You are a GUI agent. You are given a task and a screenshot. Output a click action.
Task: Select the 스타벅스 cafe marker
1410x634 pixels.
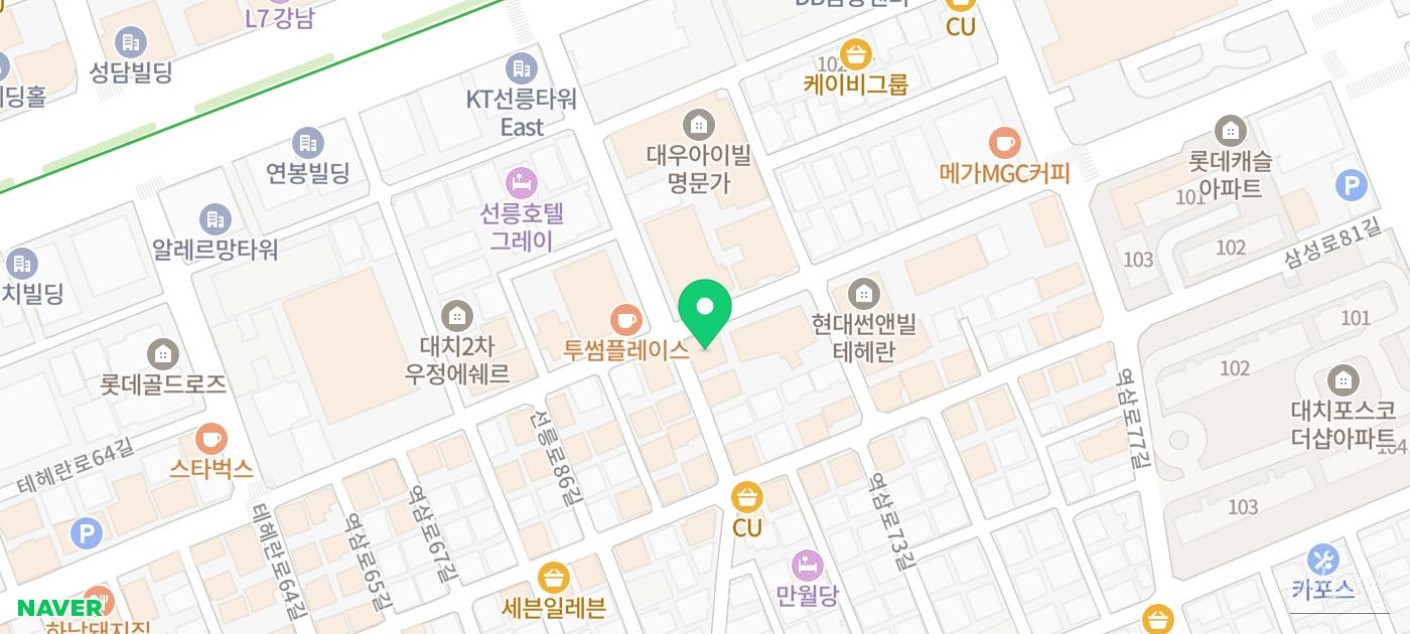(x=211, y=438)
